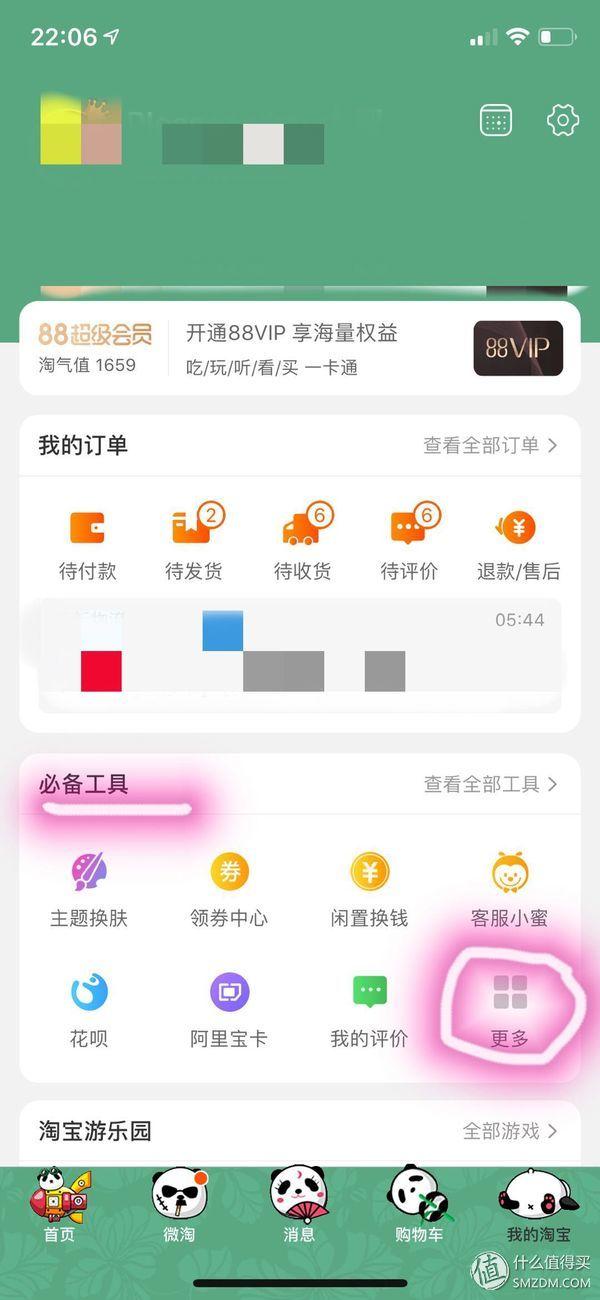Open 主题换肤 theme skins
Screen dimensions: 600x1300
[89, 889]
